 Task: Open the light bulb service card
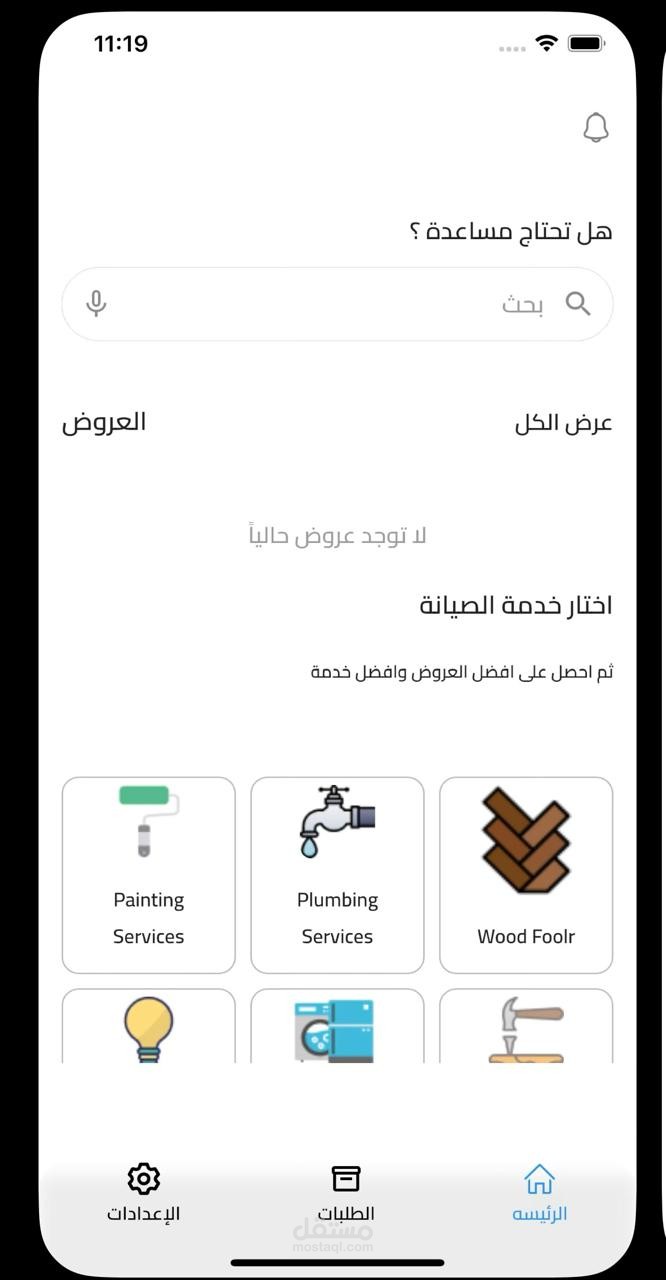tap(149, 1027)
